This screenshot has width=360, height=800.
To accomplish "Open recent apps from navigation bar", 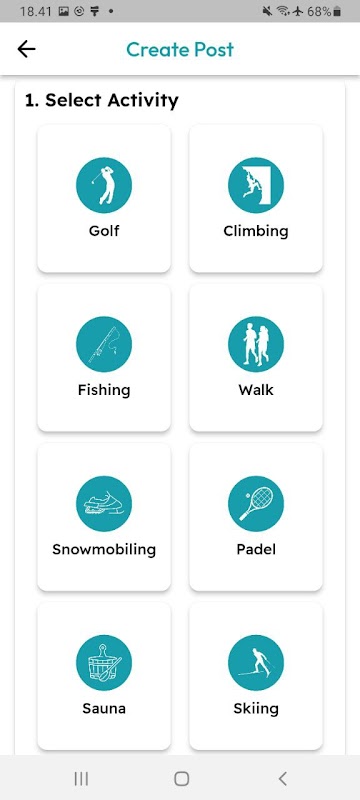I will pyautogui.click(x=81, y=778).
